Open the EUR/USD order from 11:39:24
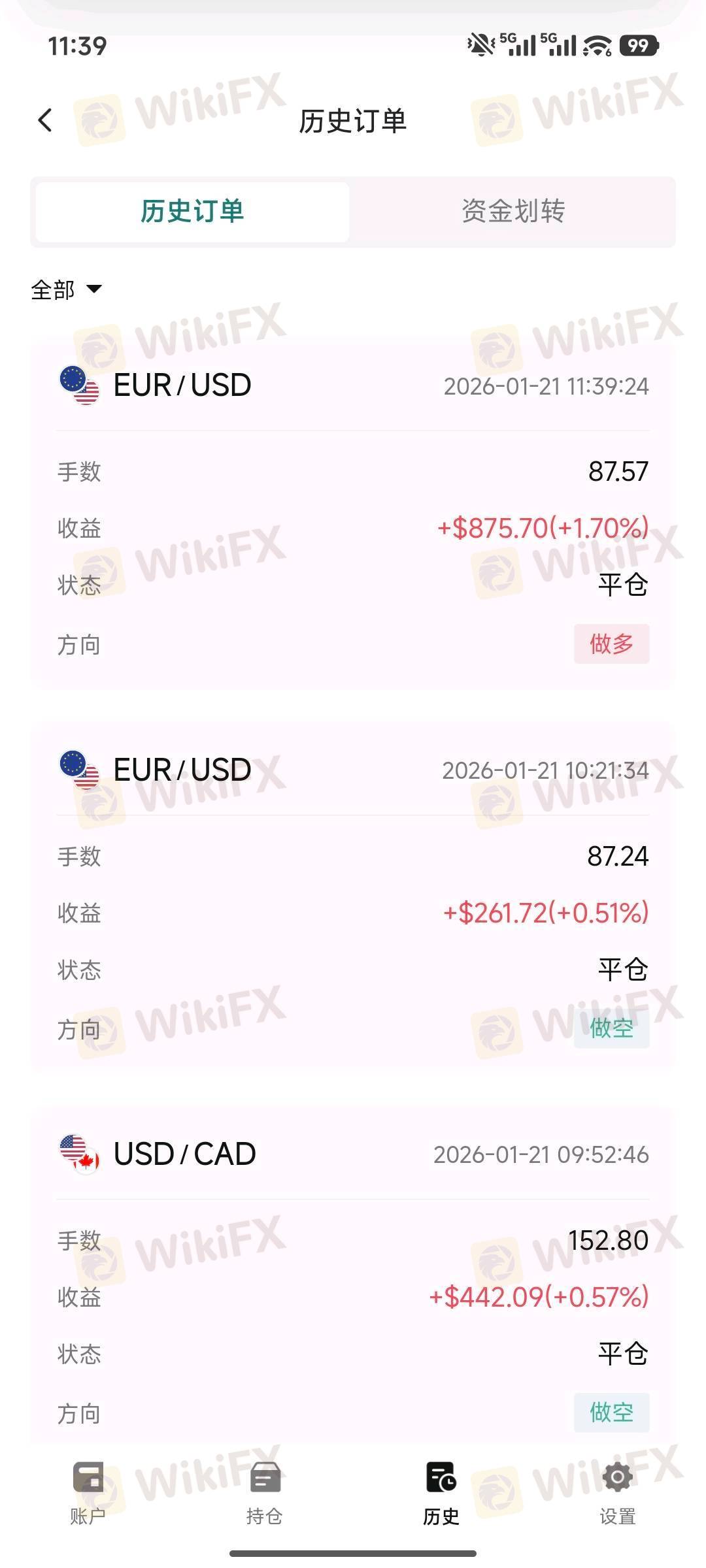Screen dimensions: 706x1568 [353, 513]
